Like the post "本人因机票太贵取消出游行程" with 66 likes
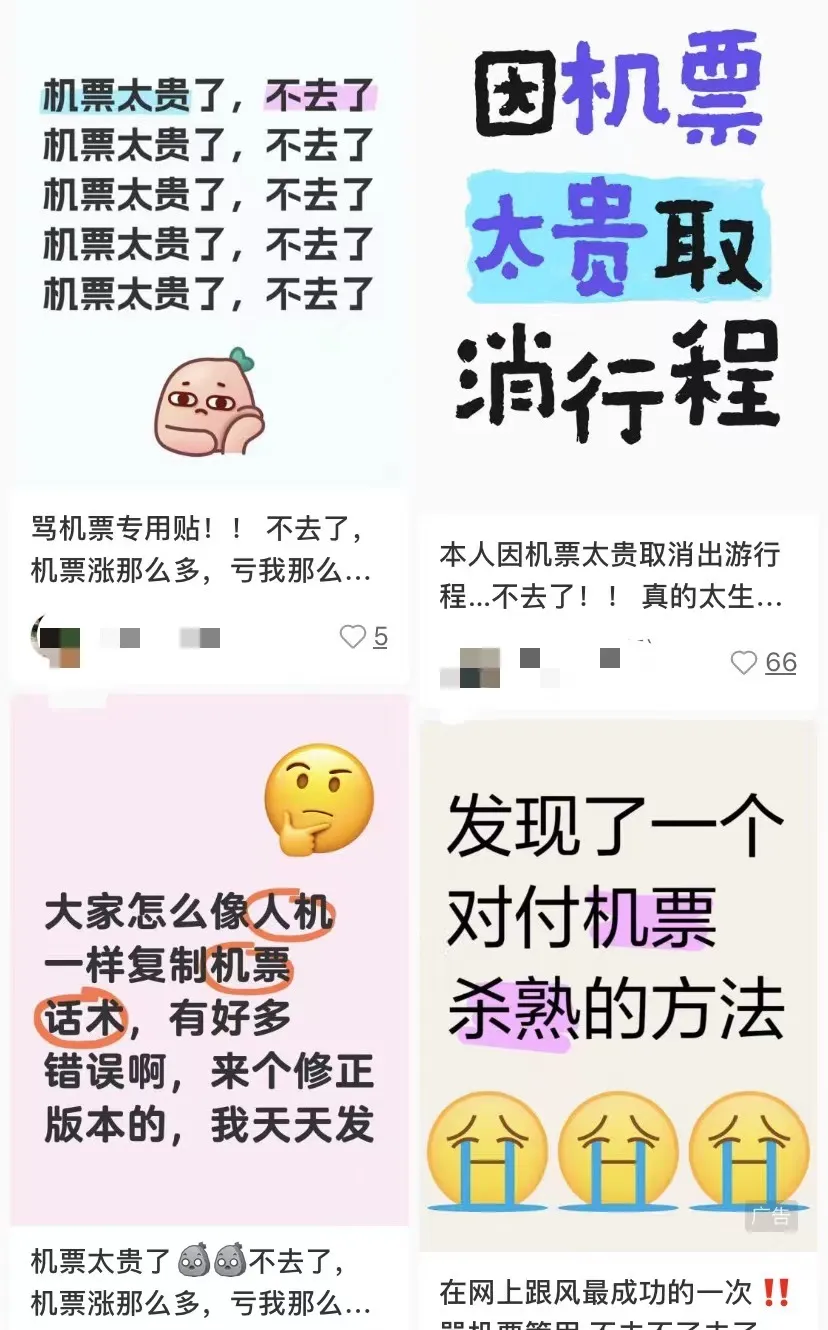Screen dimensions: 828x1330 click(x=744, y=662)
